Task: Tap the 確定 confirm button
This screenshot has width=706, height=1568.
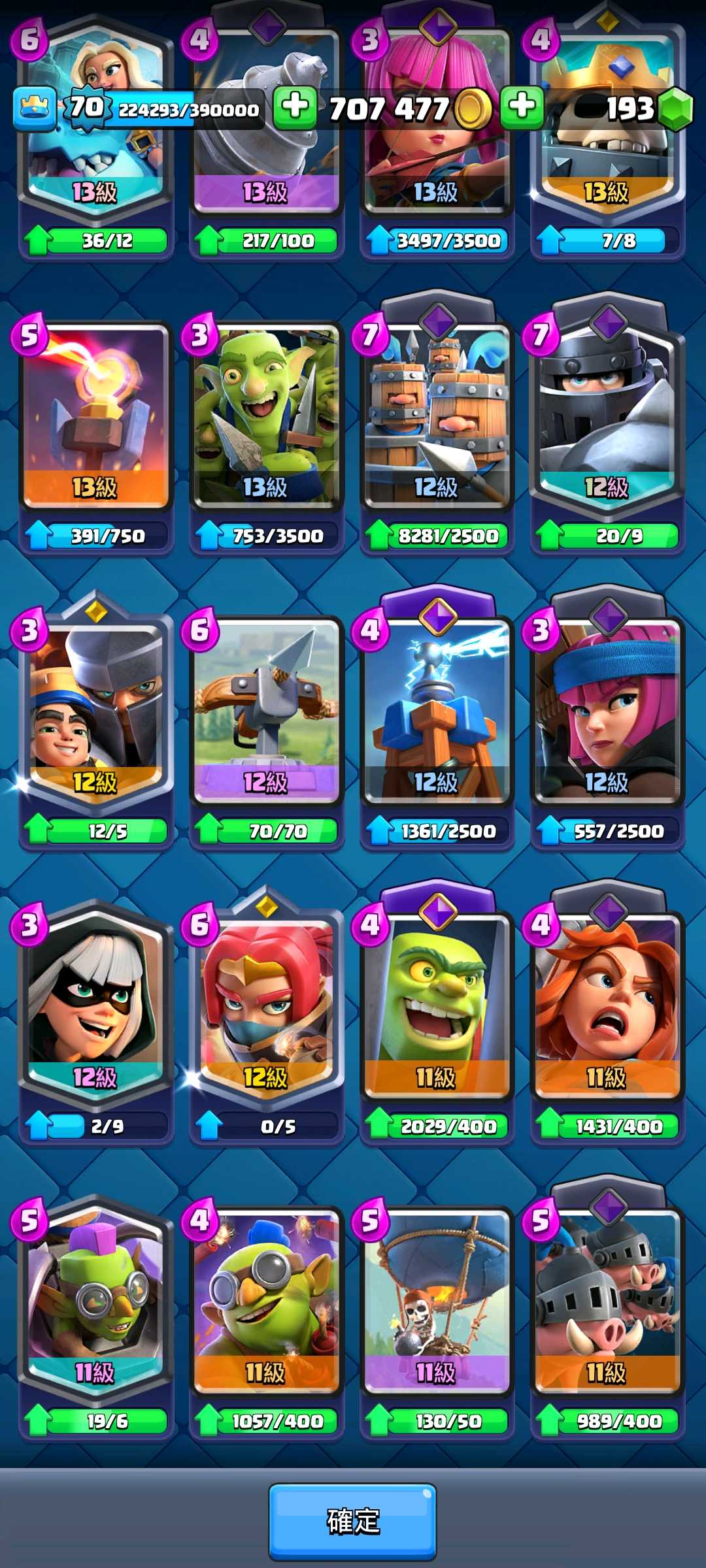Action: (x=352, y=1521)
